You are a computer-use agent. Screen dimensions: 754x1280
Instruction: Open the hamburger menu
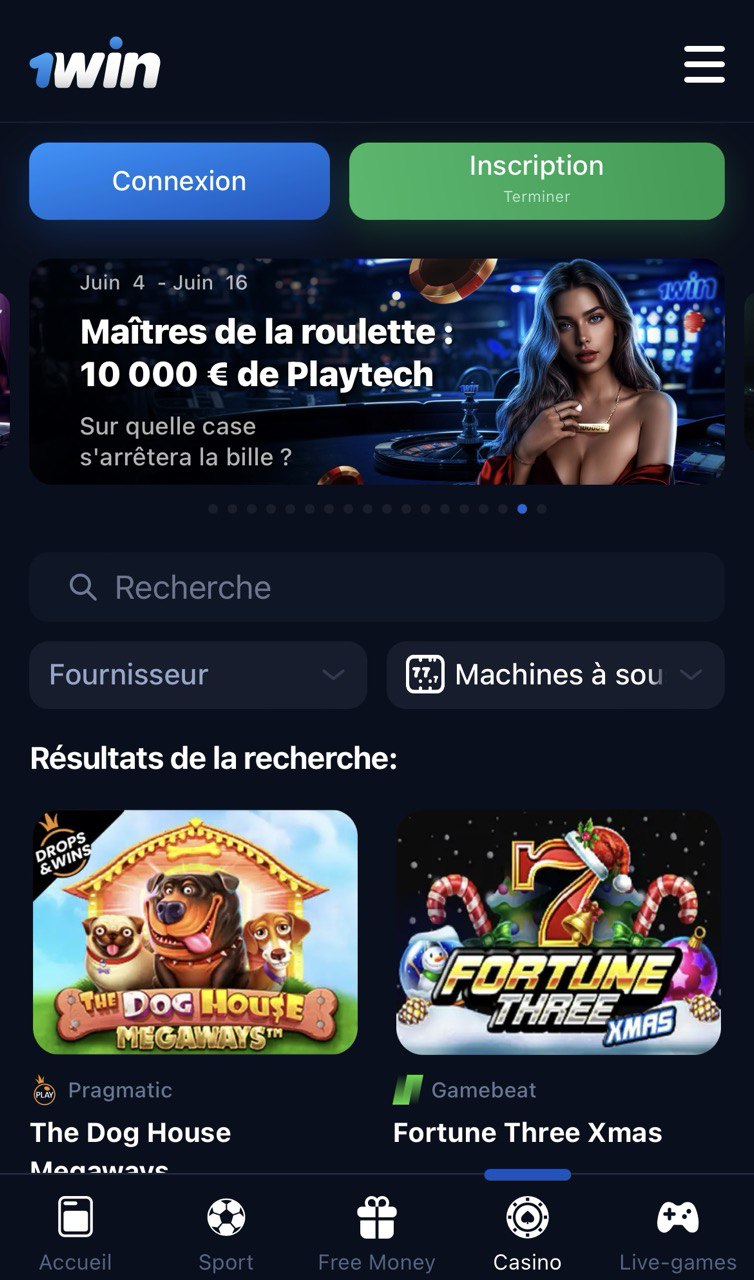click(704, 64)
